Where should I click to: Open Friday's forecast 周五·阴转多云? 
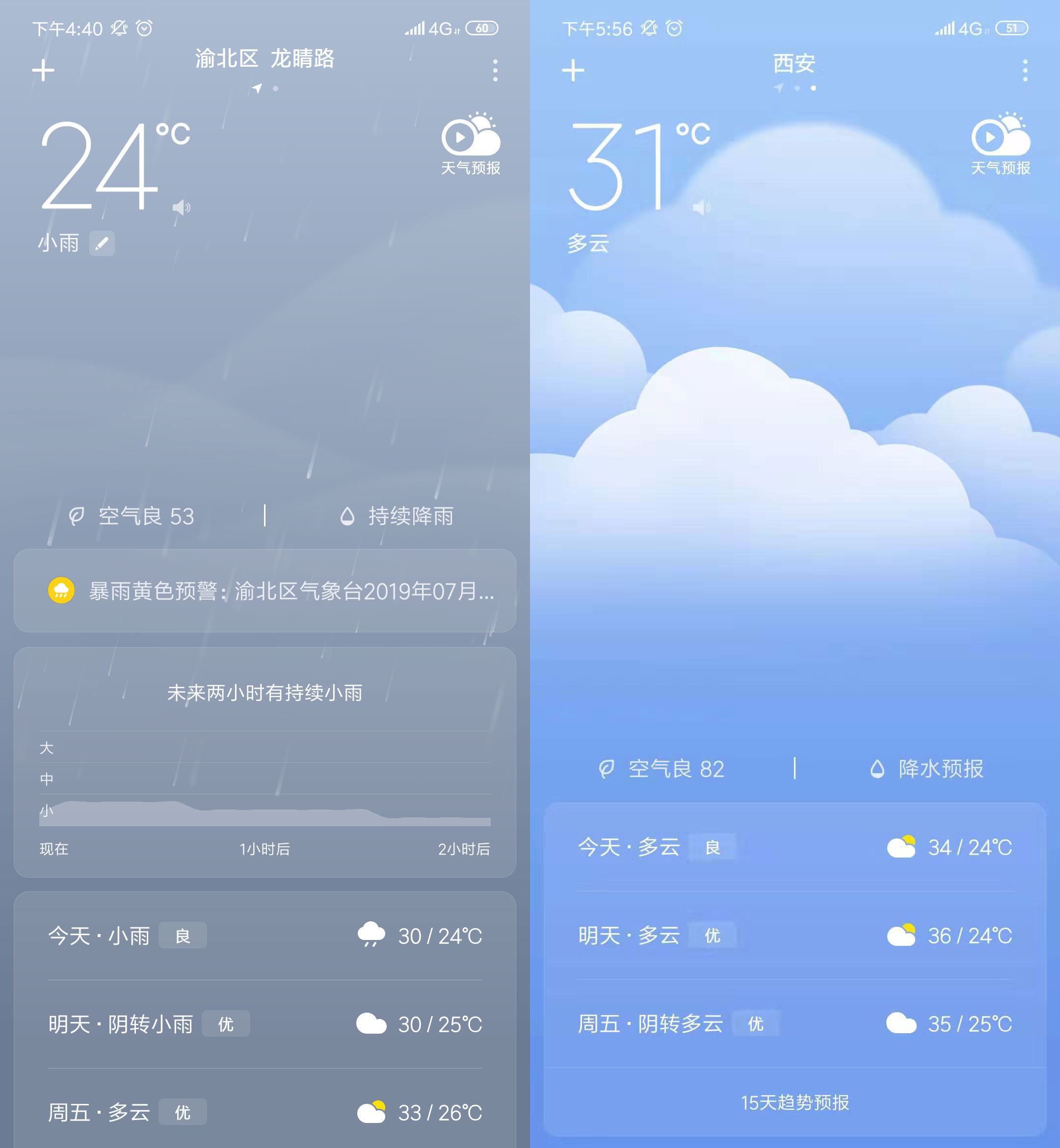point(795,1023)
